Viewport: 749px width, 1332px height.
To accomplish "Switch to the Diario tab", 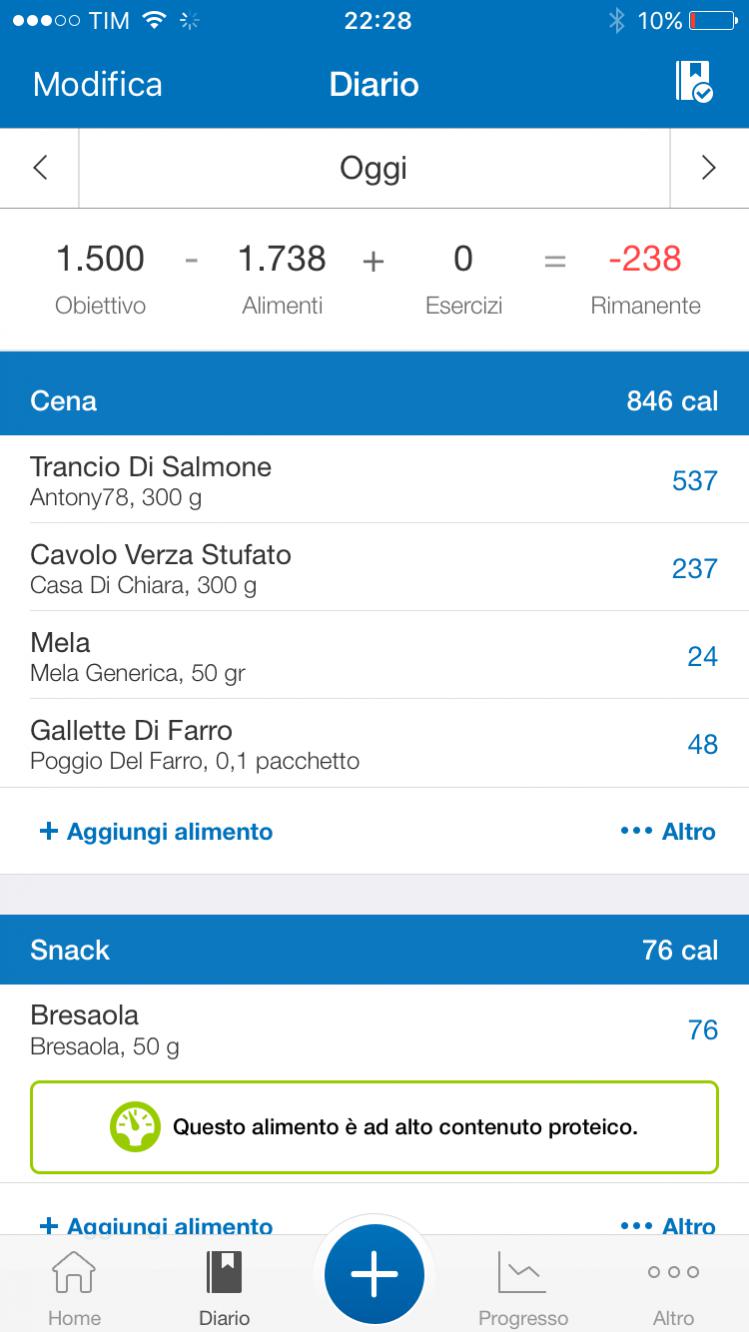I will click(224, 1288).
